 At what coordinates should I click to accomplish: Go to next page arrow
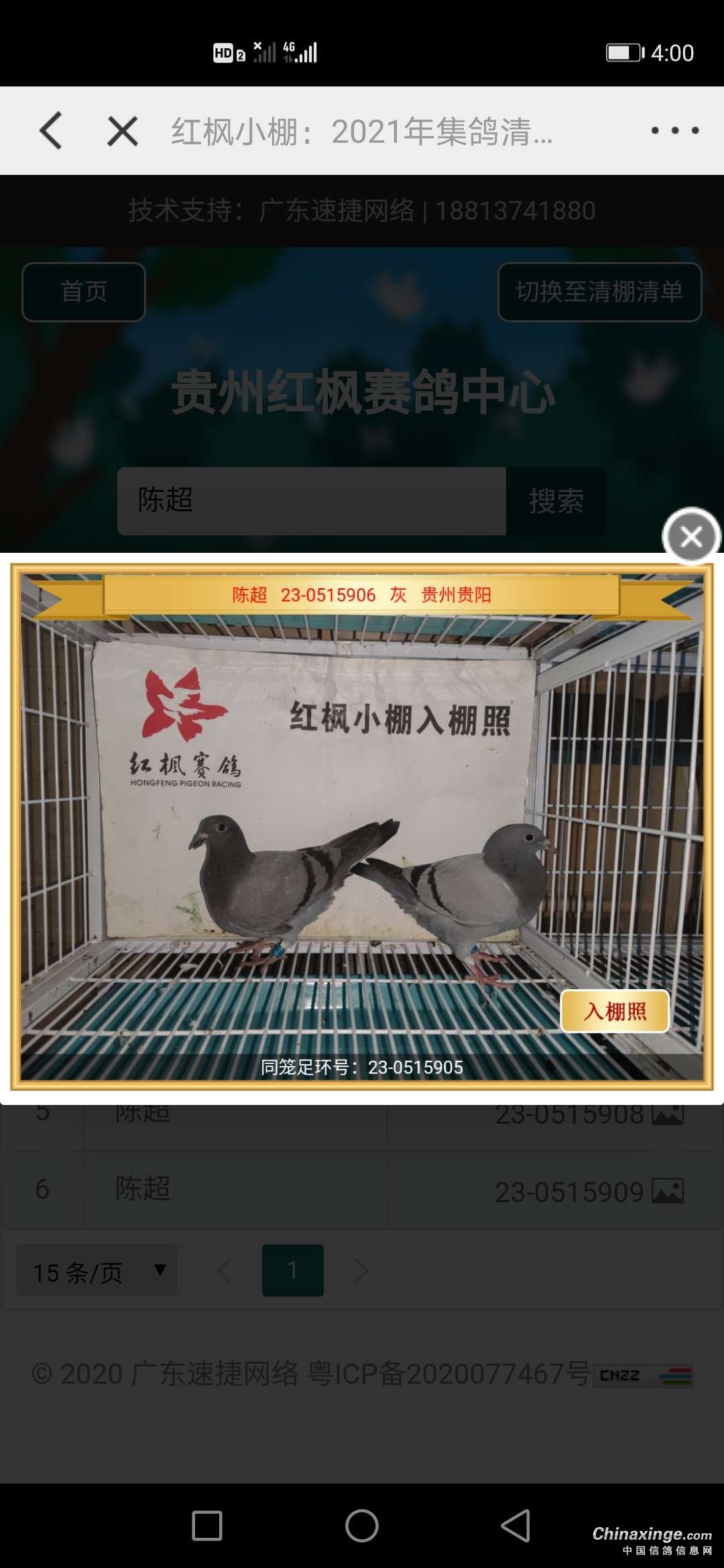(x=361, y=1270)
